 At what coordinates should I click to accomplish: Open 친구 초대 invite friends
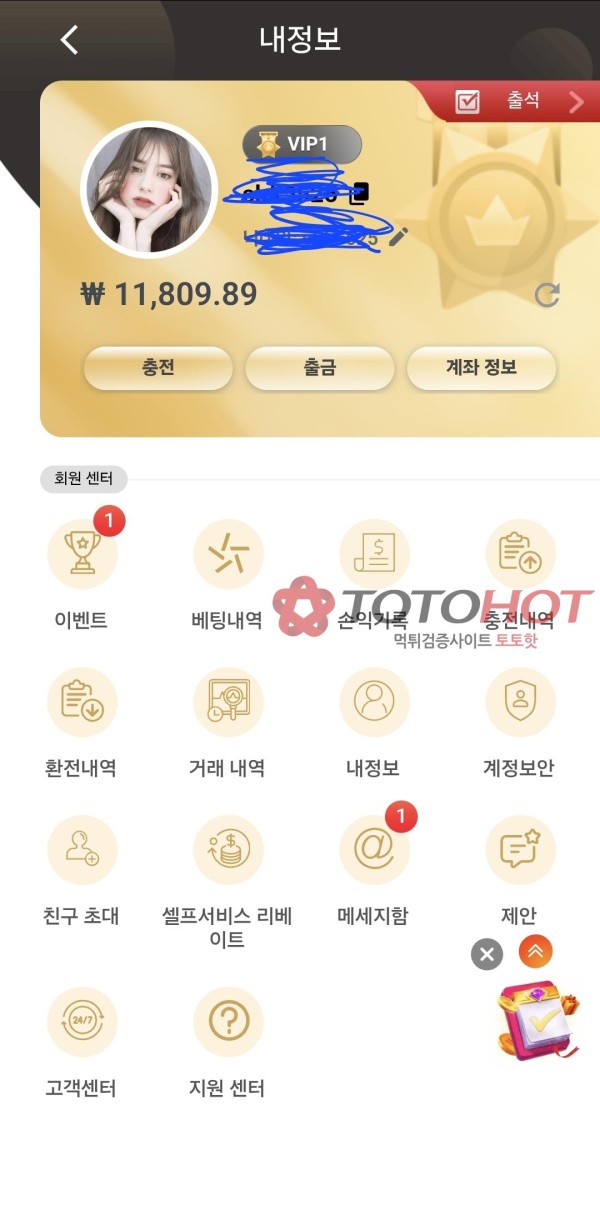click(82, 851)
